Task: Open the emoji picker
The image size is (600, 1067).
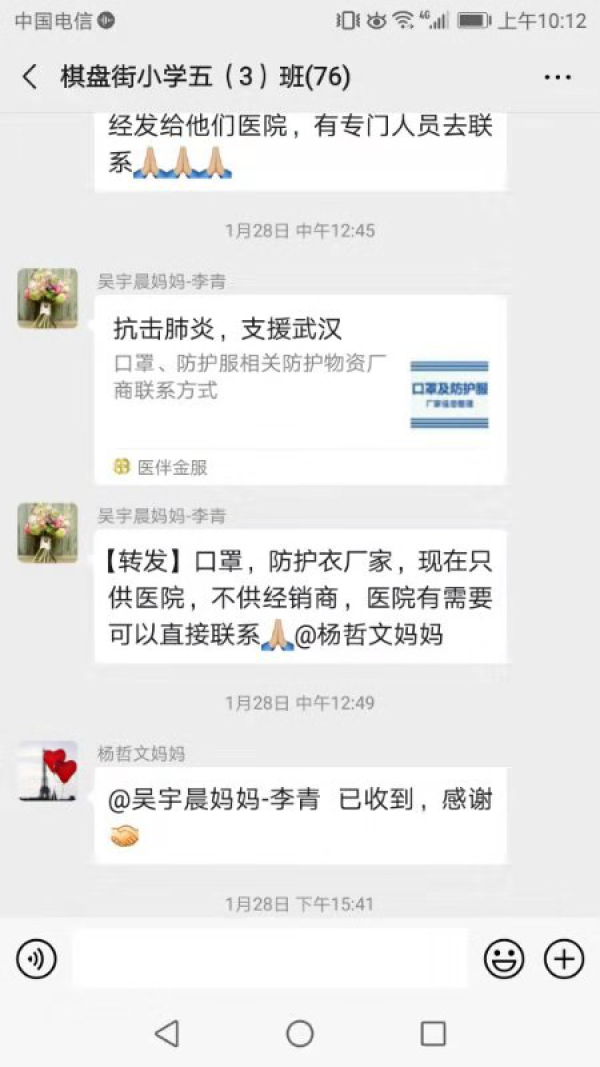Action: [x=504, y=960]
